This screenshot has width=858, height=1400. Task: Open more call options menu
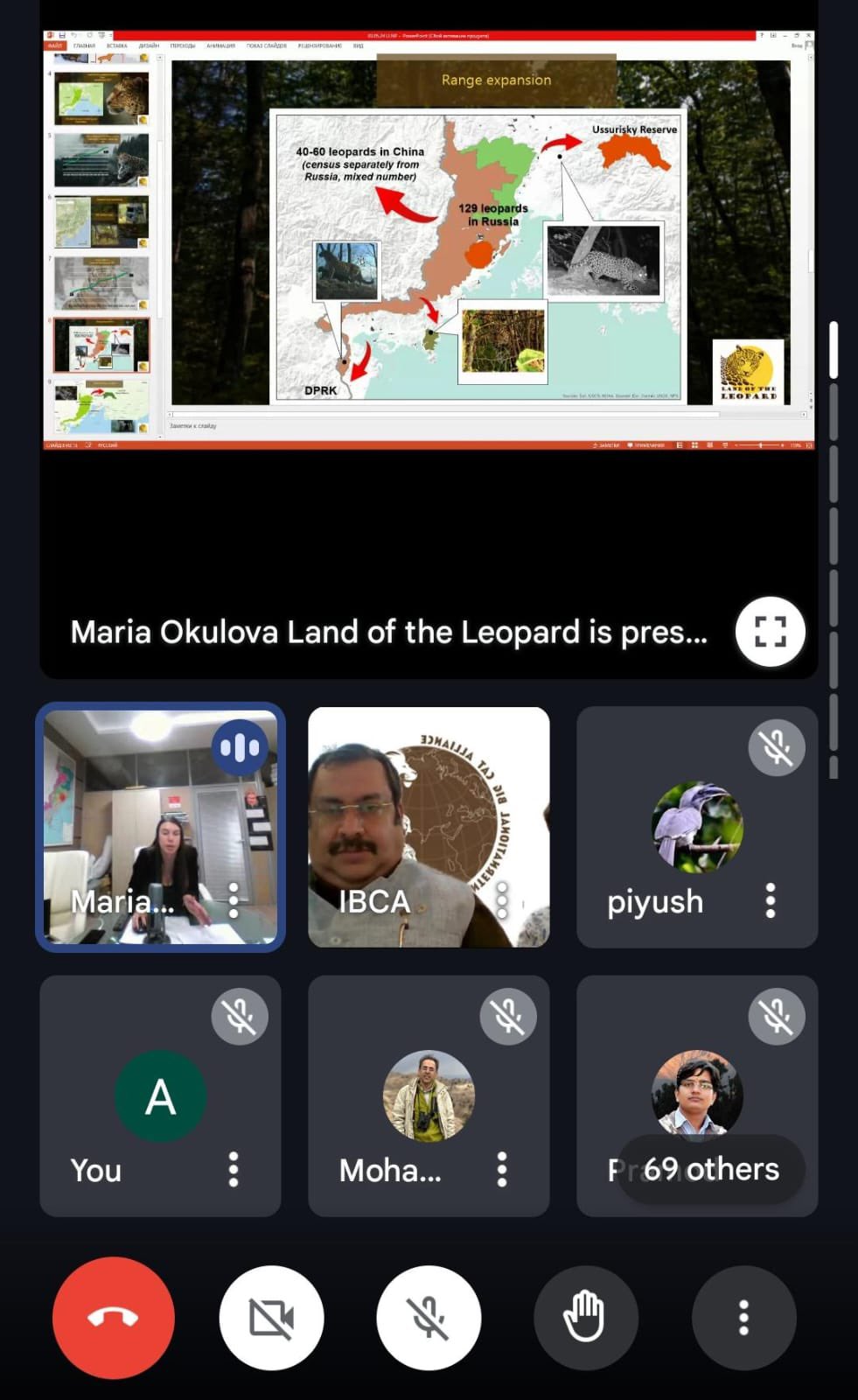pos(743,1317)
